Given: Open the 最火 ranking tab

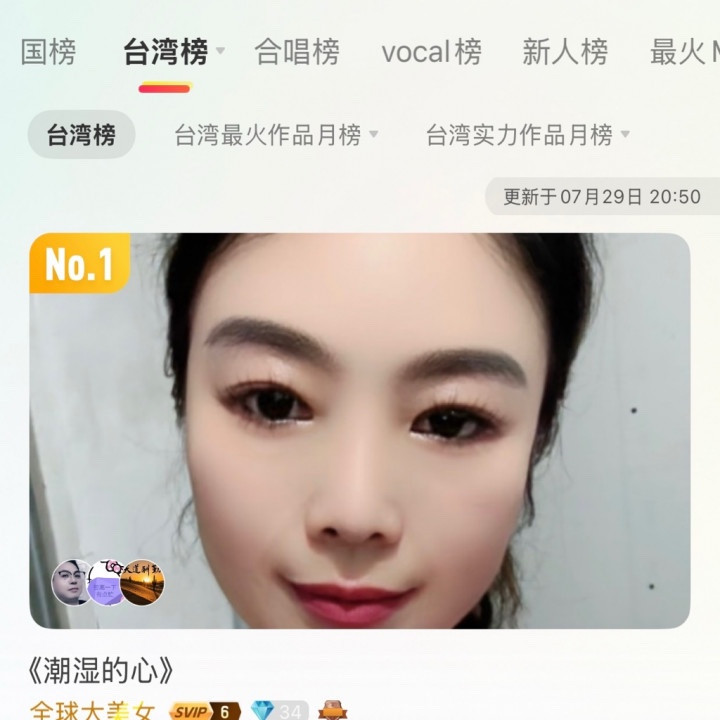Looking at the screenshot, I should point(685,52).
